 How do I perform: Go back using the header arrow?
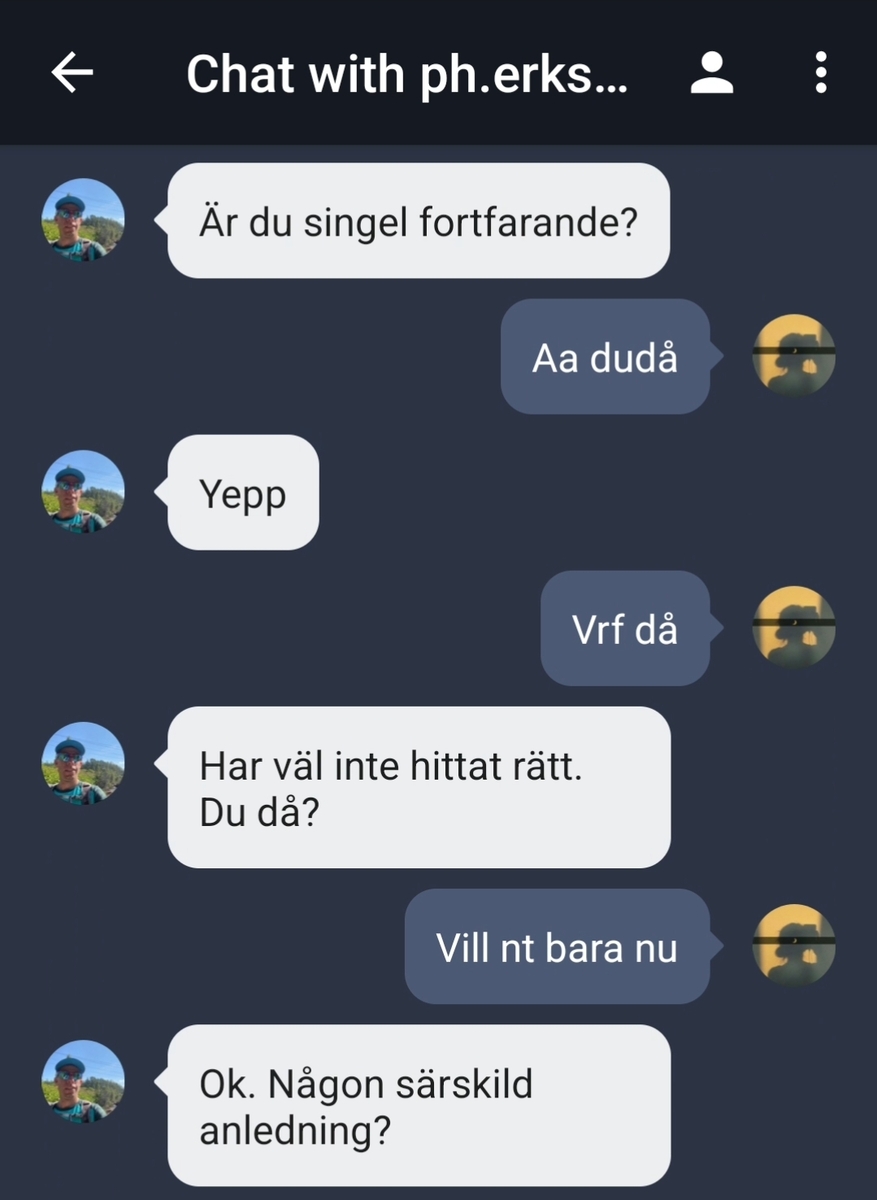[x=72, y=73]
